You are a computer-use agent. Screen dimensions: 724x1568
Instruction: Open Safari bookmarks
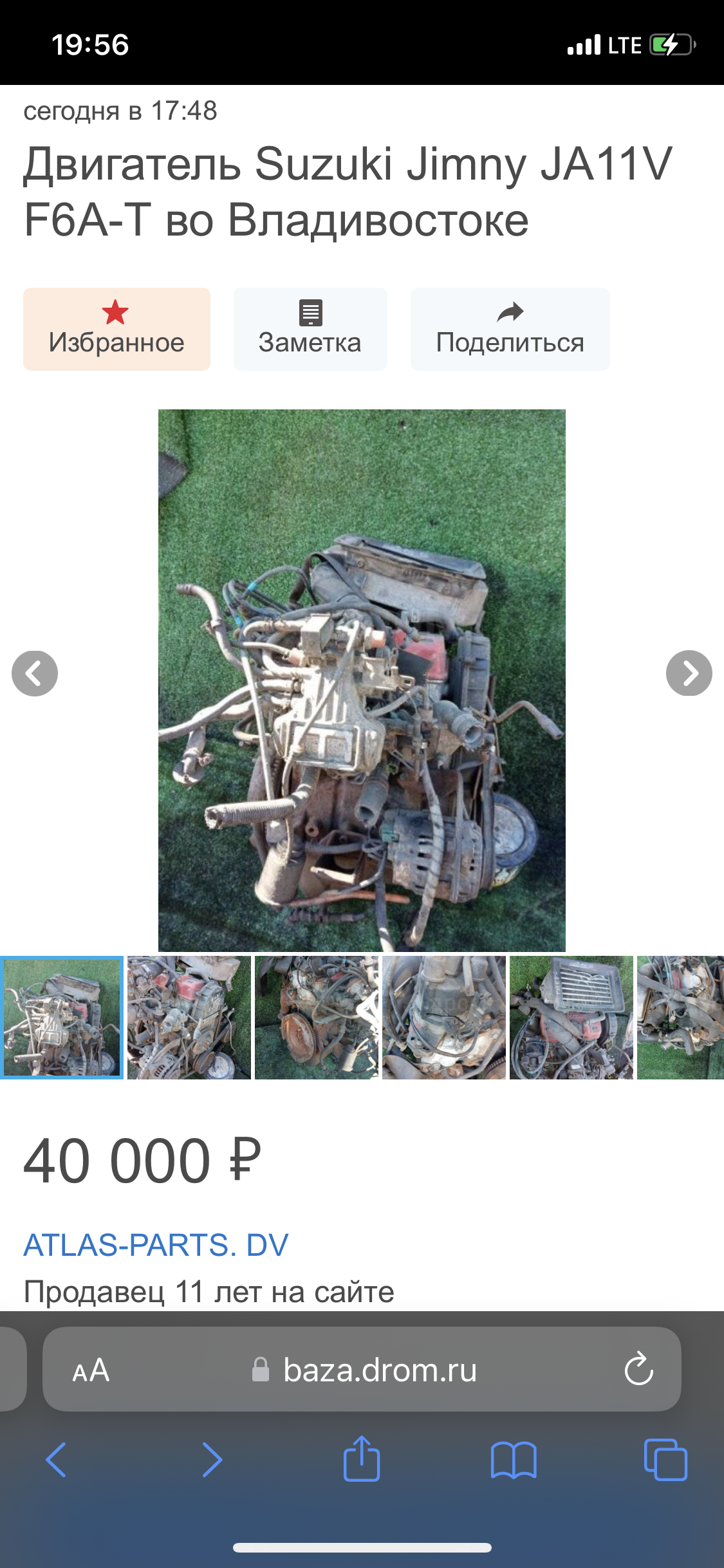[x=514, y=1460]
